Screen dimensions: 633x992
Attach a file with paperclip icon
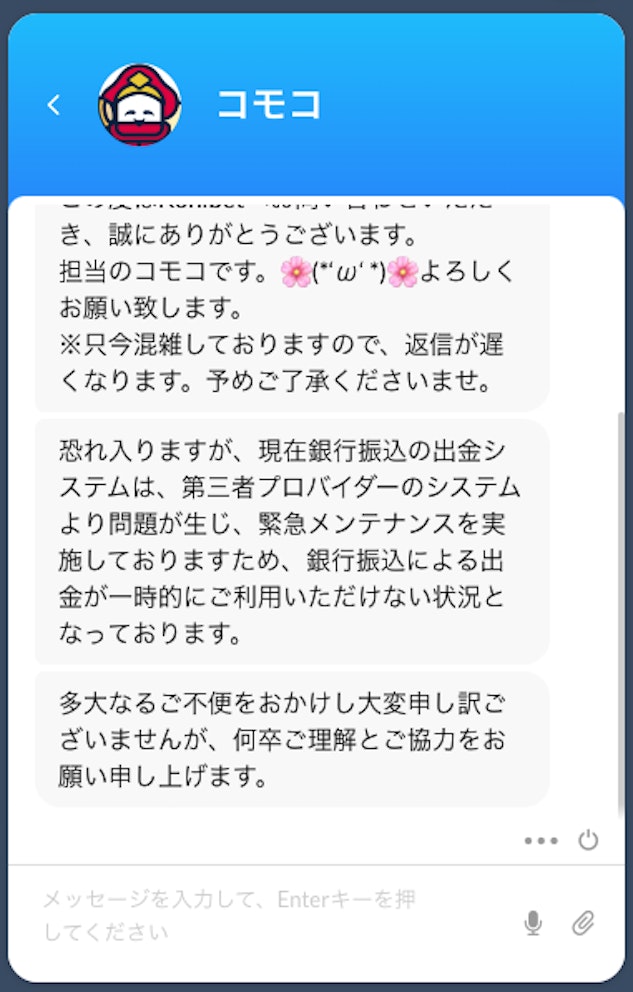583,923
